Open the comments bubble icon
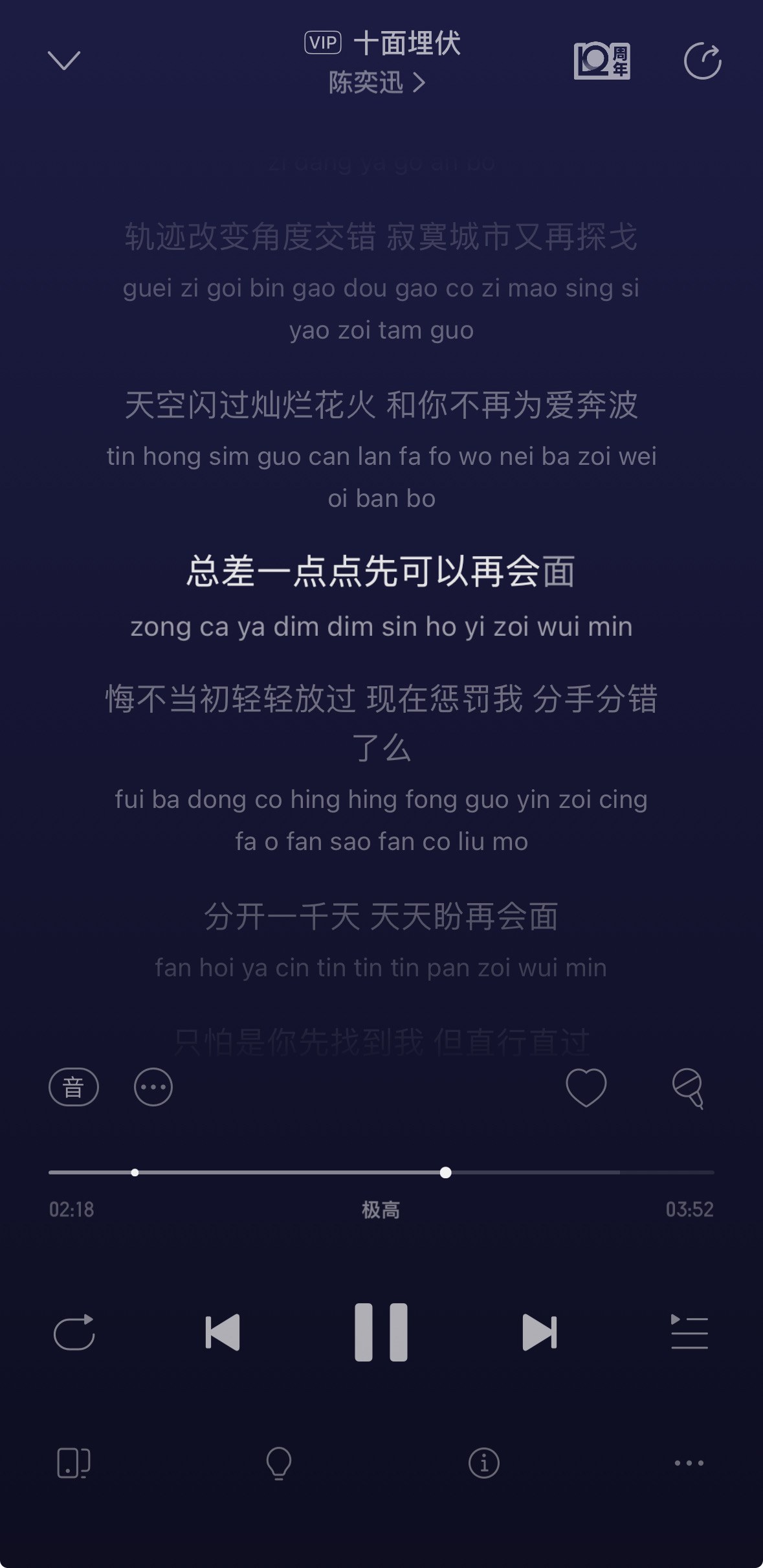The image size is (763, 1568). (688, 1088)
